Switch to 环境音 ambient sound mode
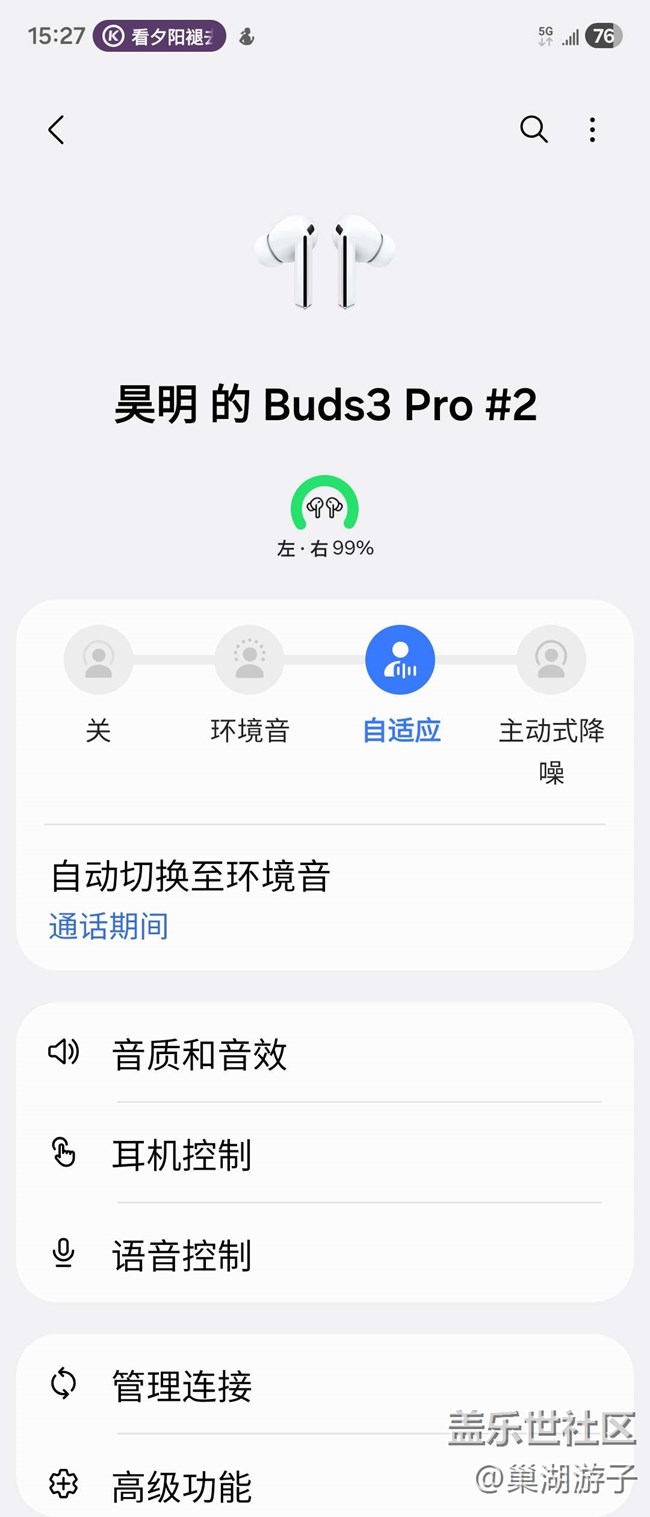The image size is (650, 1517). (249, 660)
